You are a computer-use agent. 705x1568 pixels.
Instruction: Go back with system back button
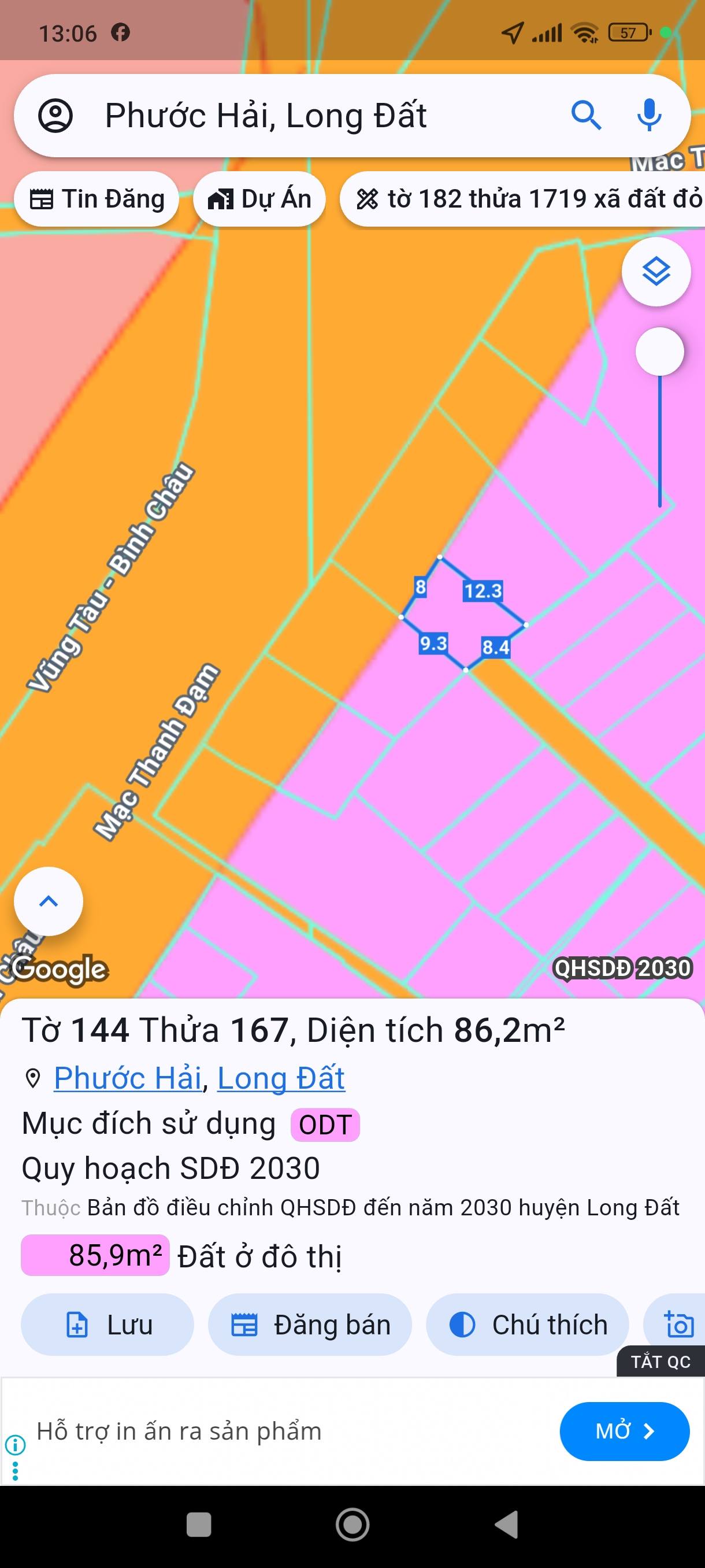[506, 1525]
